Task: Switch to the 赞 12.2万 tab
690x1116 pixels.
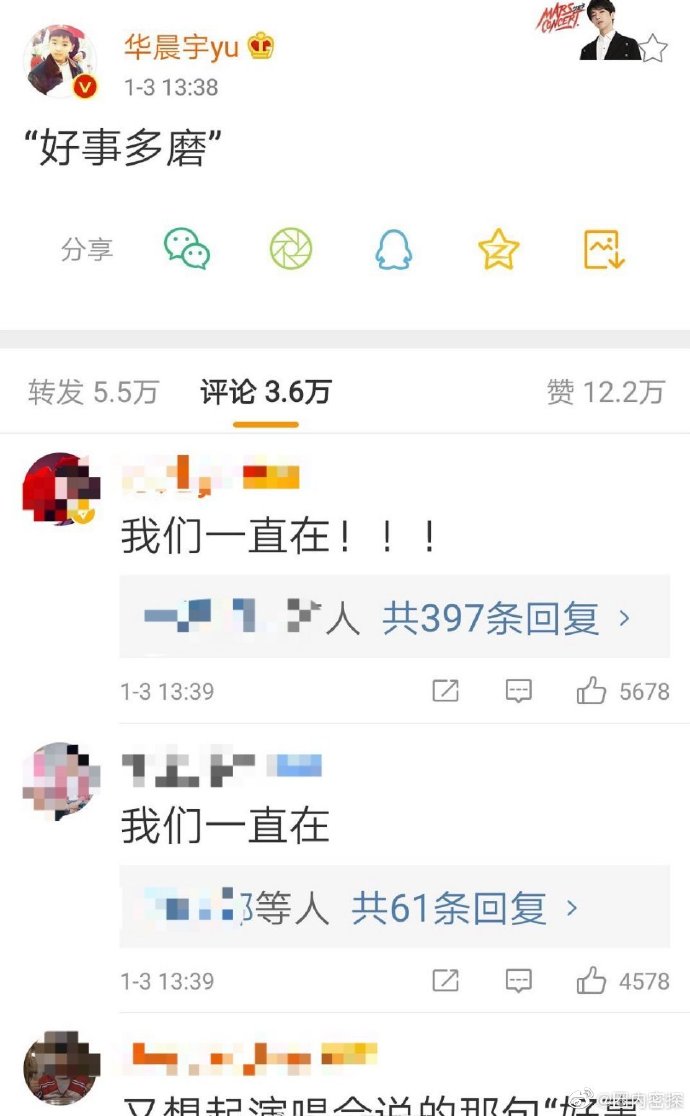Action: (606, 393)
